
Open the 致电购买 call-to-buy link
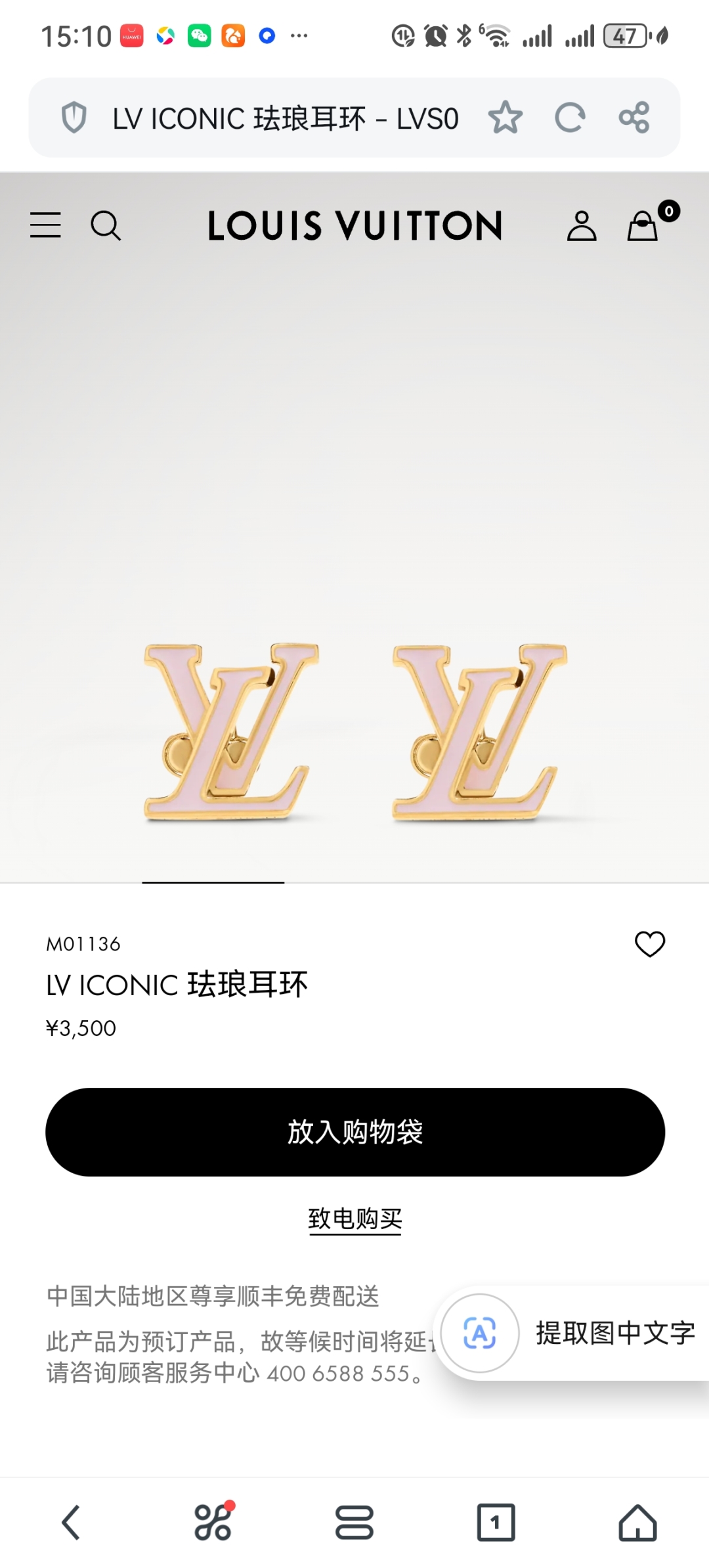tap(354, 1219)
